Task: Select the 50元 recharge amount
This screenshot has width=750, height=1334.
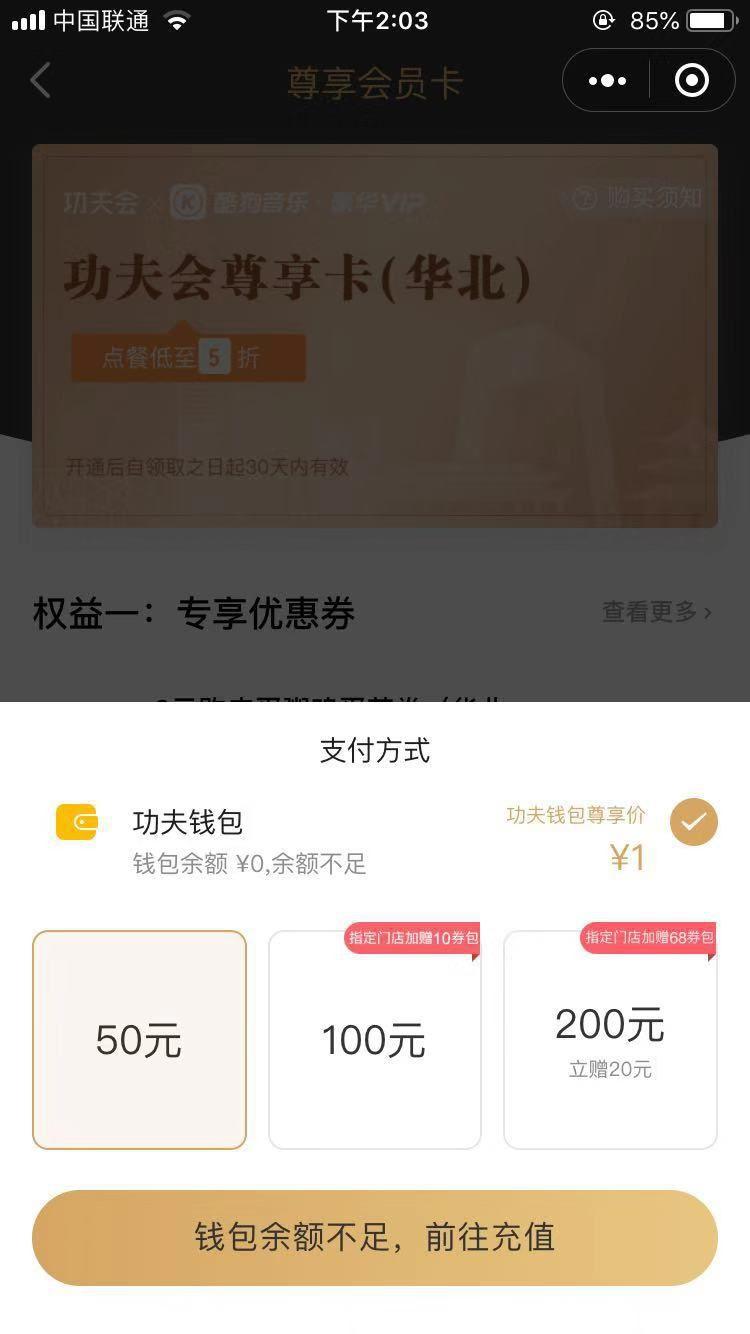Action: [x=139, y=1040]
